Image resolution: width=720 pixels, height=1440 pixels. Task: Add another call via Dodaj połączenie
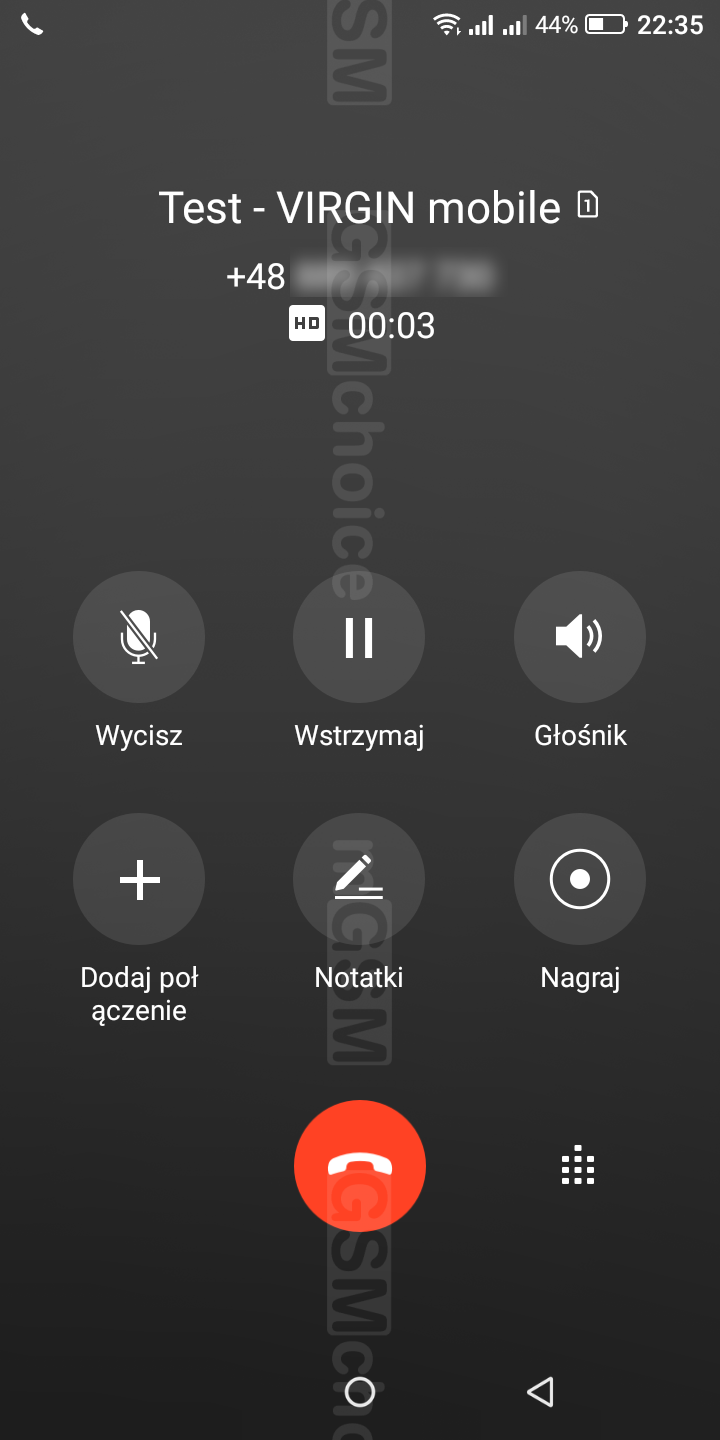tap(139, 879)
